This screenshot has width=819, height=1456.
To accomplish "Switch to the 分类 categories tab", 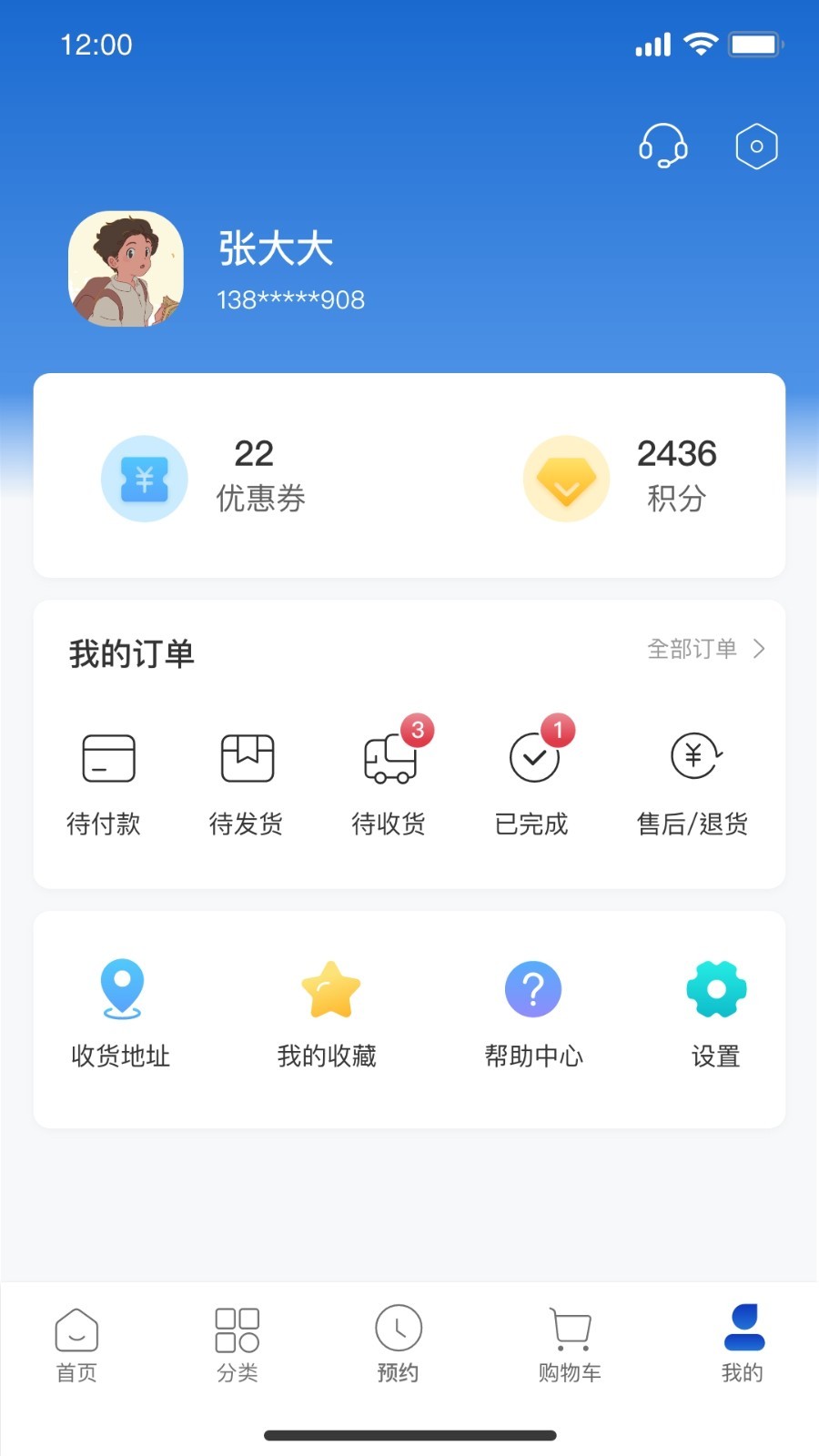I will pos(238,1345).
